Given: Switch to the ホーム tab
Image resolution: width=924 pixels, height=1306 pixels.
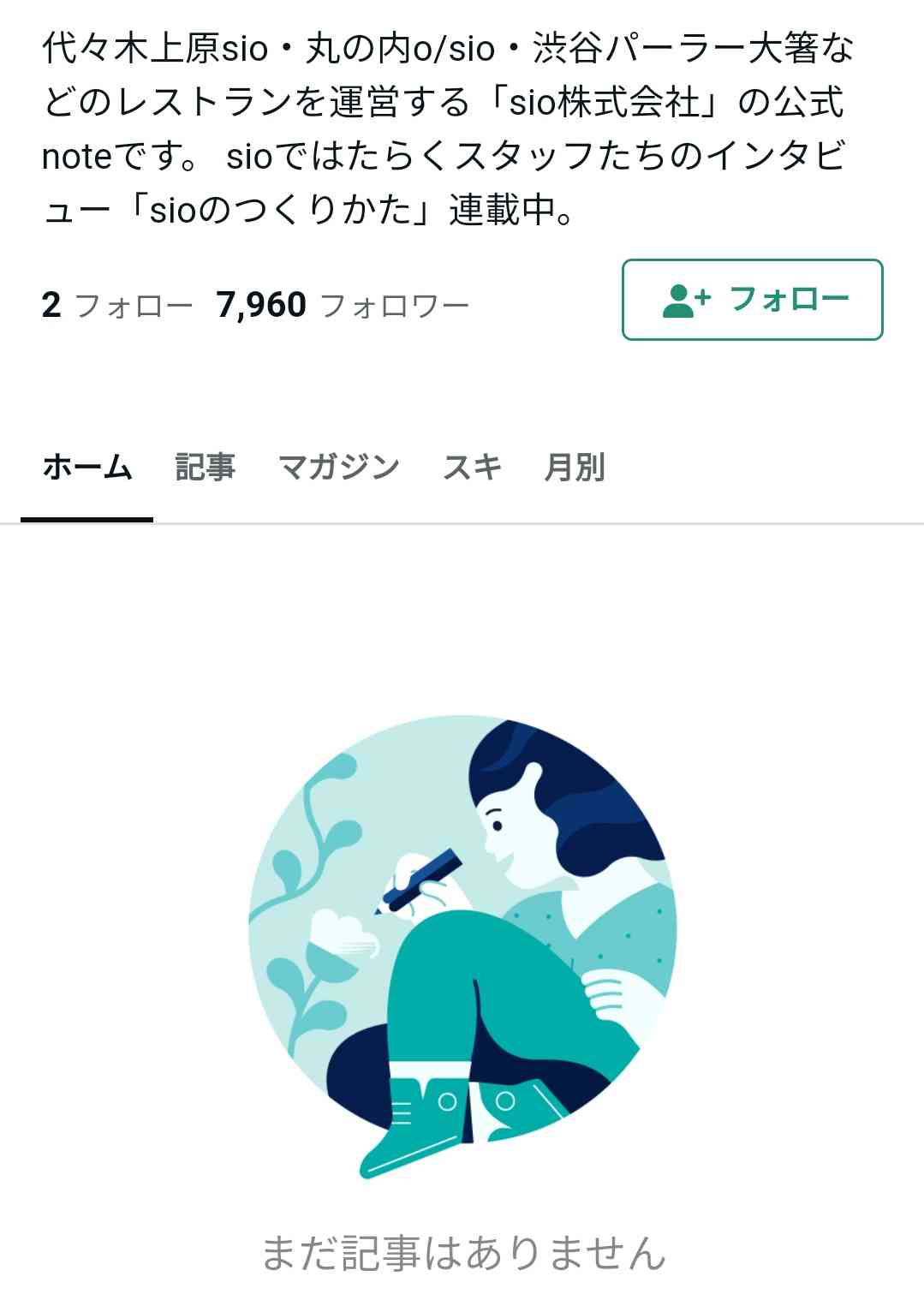Looking at the screenshot, I should click(87, 468).
